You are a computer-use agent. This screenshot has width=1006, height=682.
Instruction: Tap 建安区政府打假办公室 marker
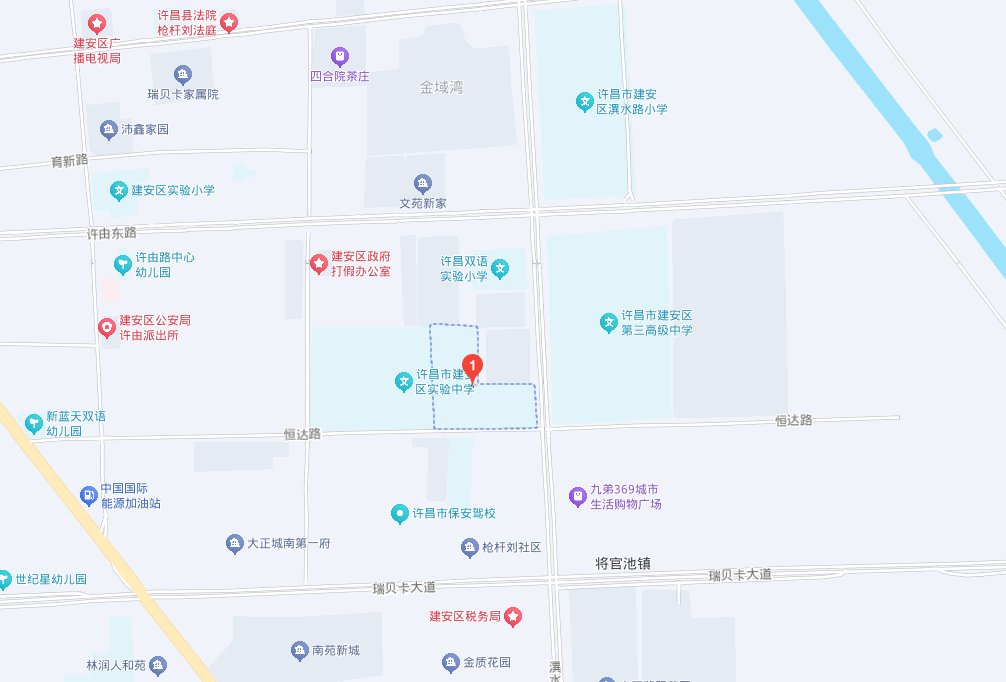pyautogui.click(x=319, y=264)
